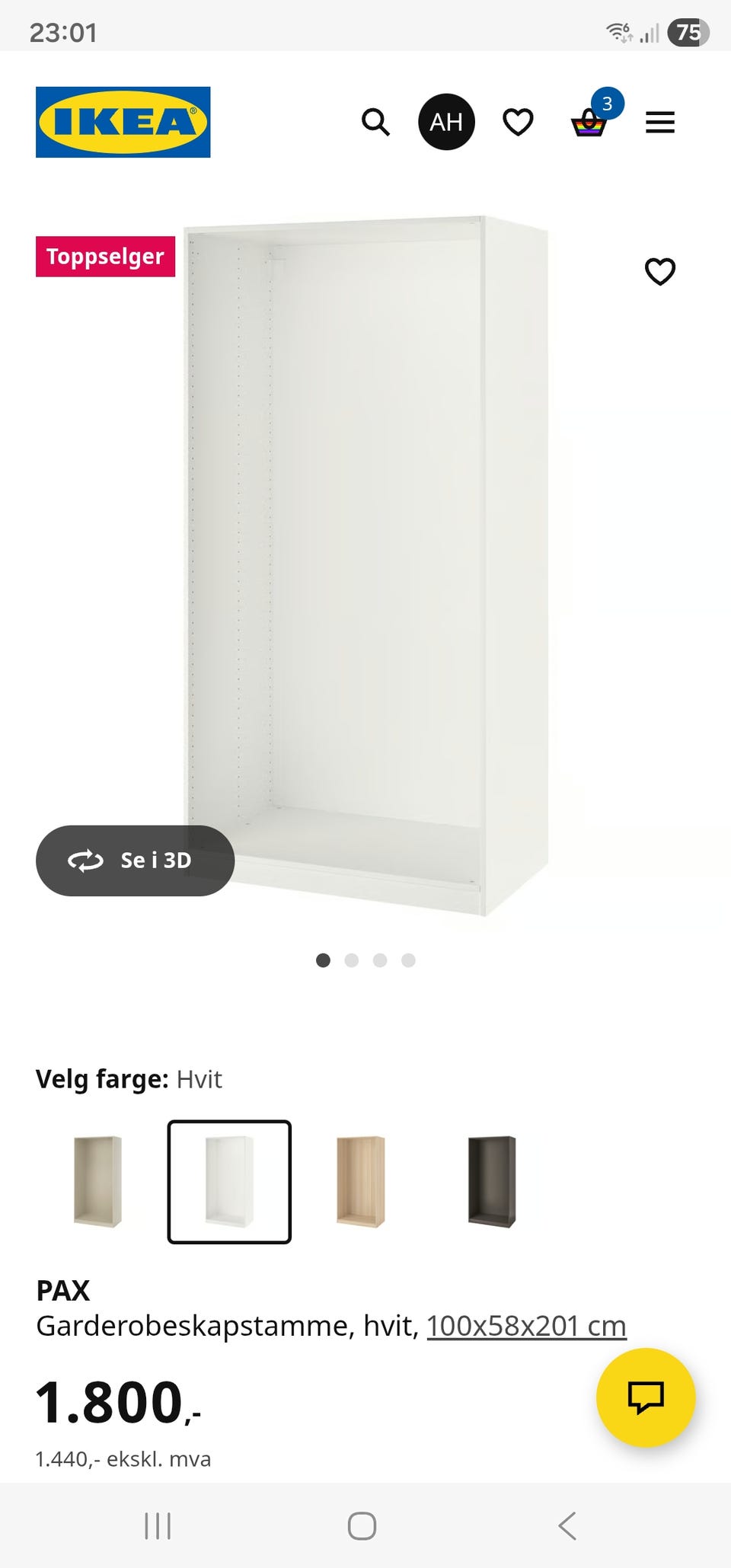Open the favourites list in header

pos(518,122)
